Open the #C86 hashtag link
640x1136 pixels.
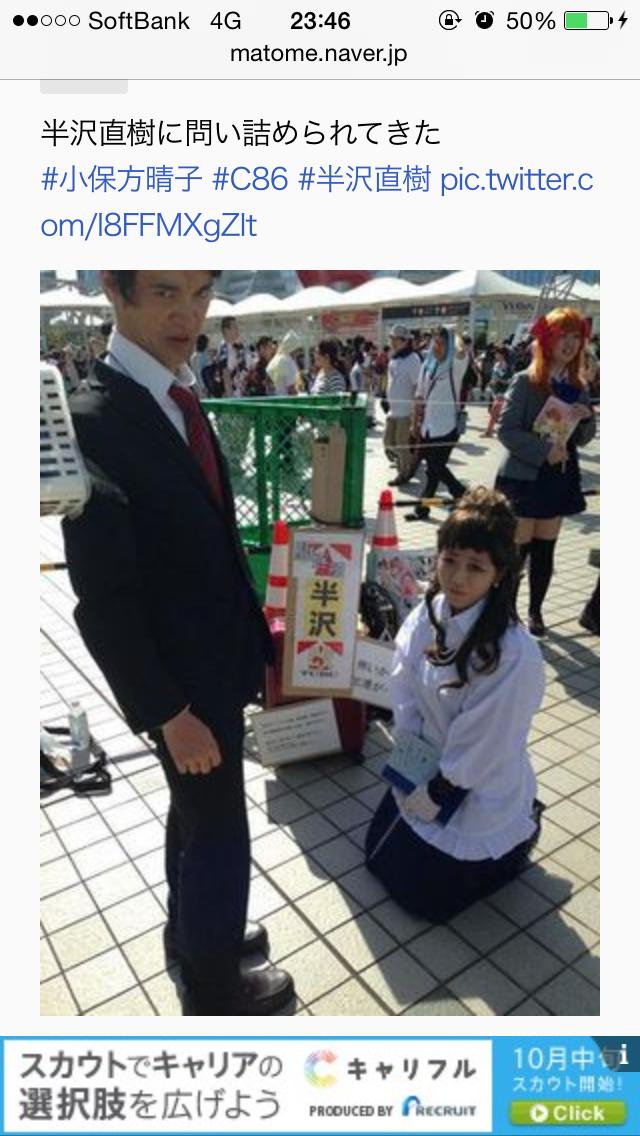point(250,180)
